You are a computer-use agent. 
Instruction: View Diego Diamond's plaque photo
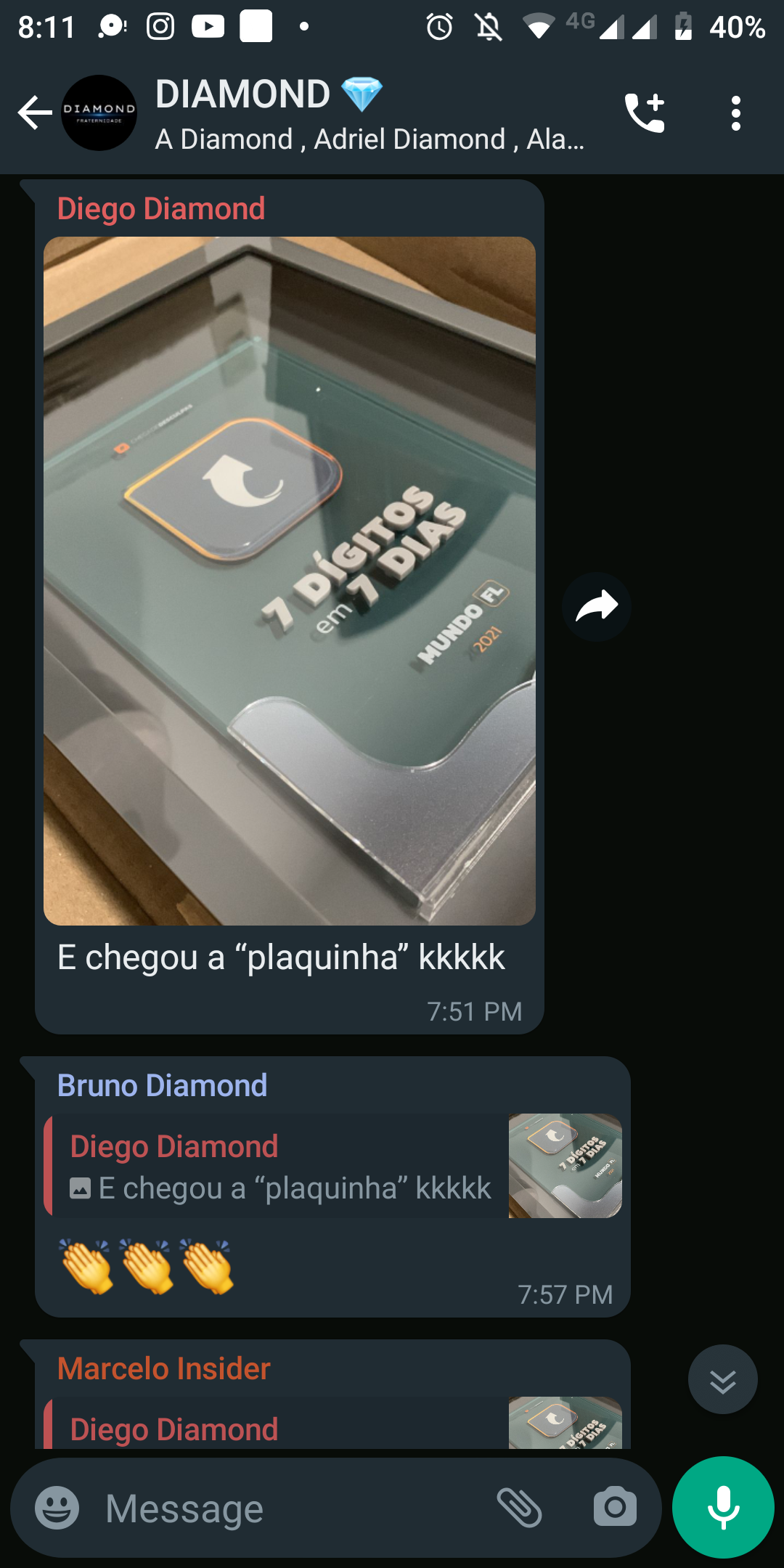[289, 581]
